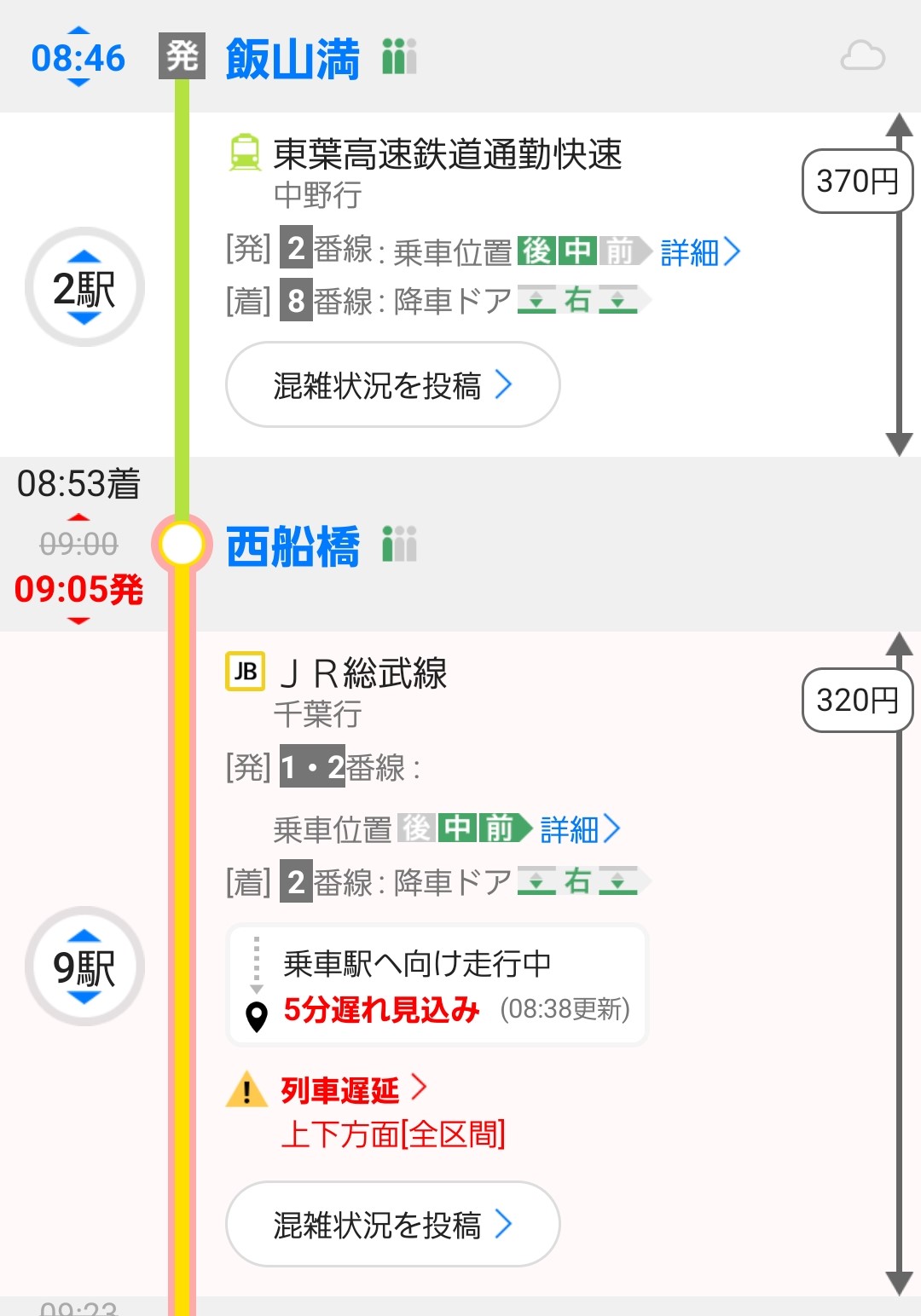Open 西船橋 station name link
The height and width of the screenshot is (1316, 921).
tap(293, 546)
